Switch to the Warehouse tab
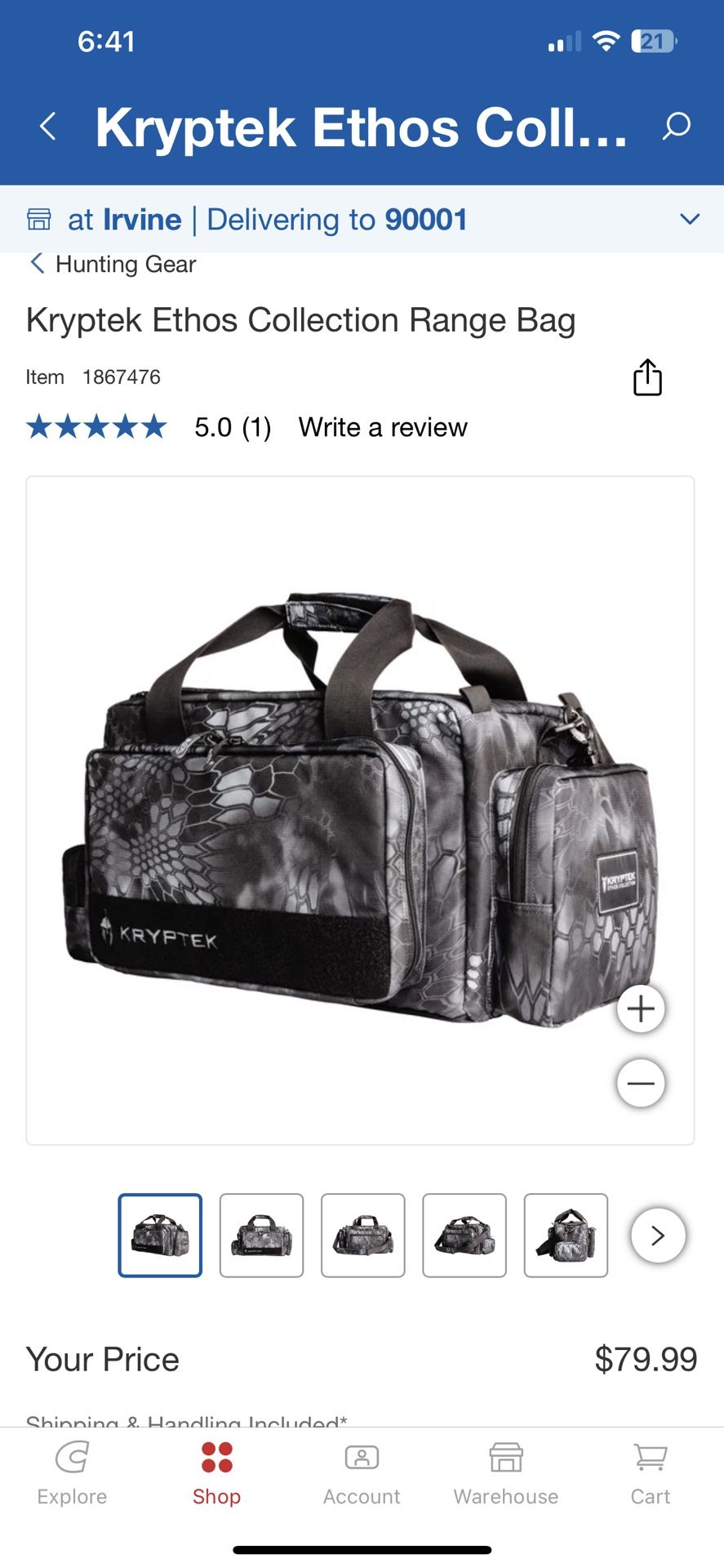The height and width of the screenshot is (1568, 724). tap(506, 1472)
